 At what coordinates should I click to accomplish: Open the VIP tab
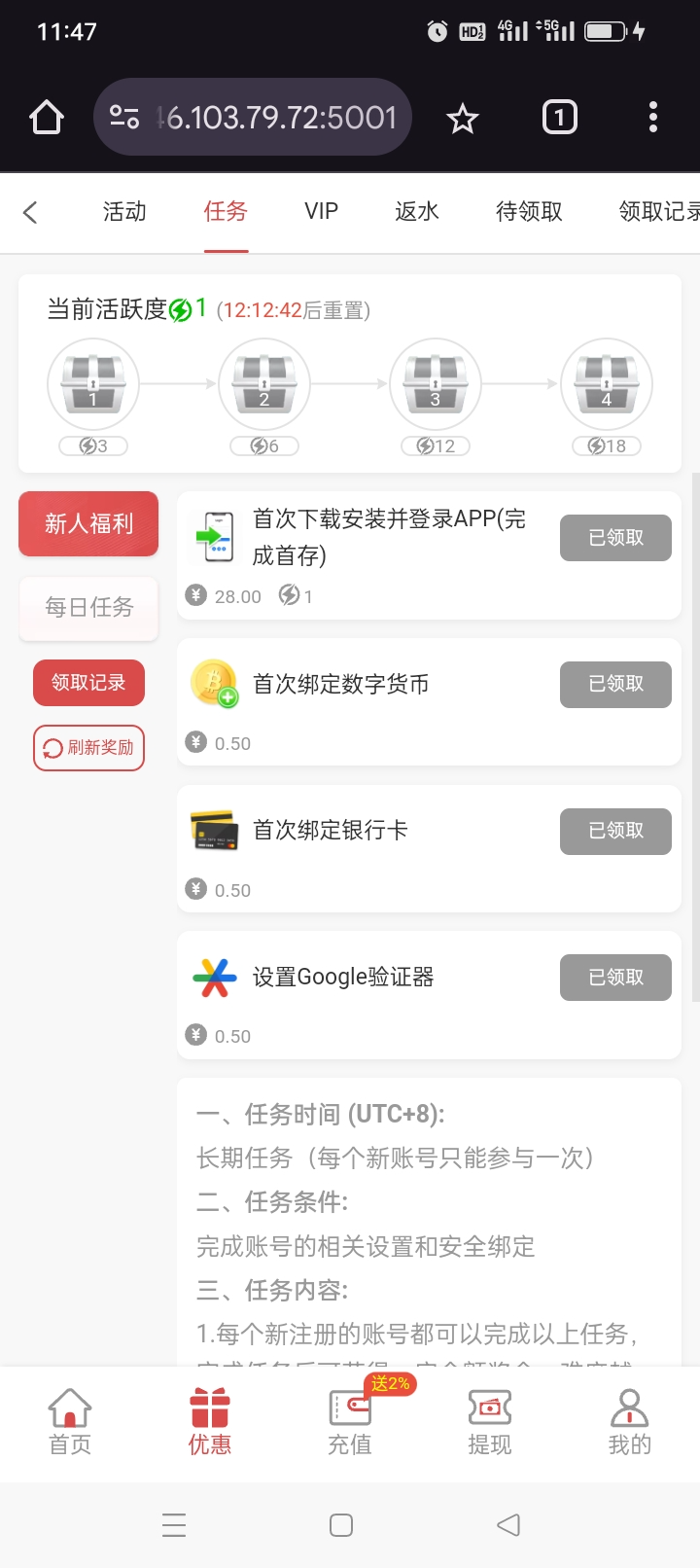coord(321,212)
